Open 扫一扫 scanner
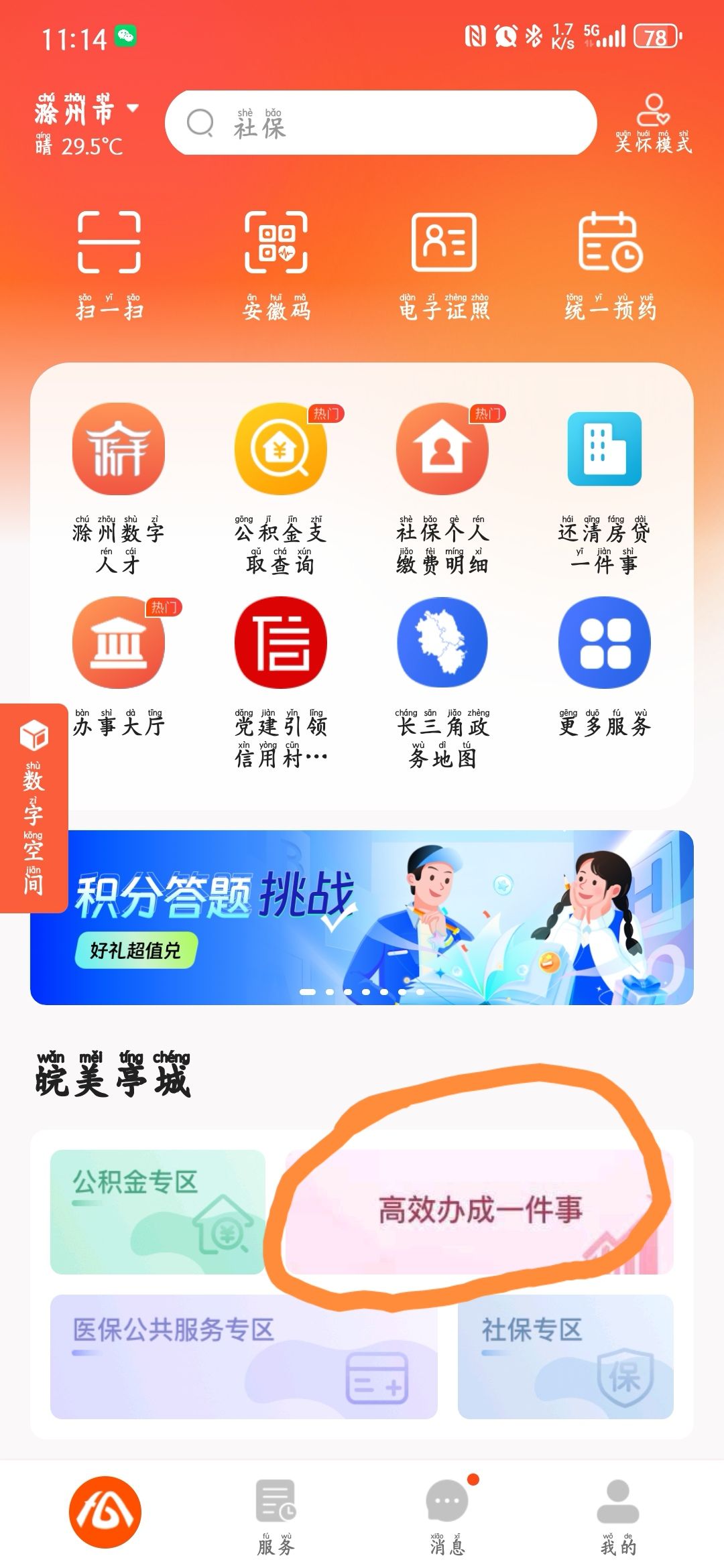Image resolution: width=724 pixels, height=1568 pixels. [x=109, y=265]
